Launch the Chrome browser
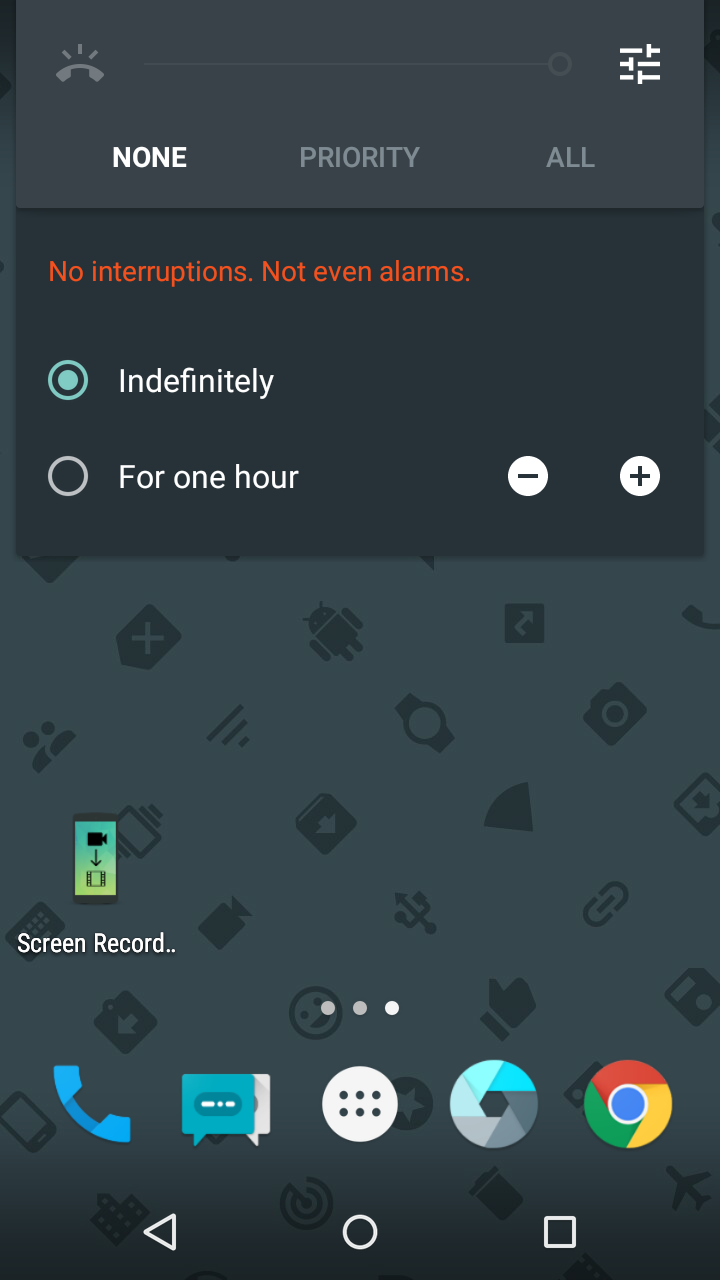Image resolution: width=720 pixels, height=1280 pixels. [628, 1104]
